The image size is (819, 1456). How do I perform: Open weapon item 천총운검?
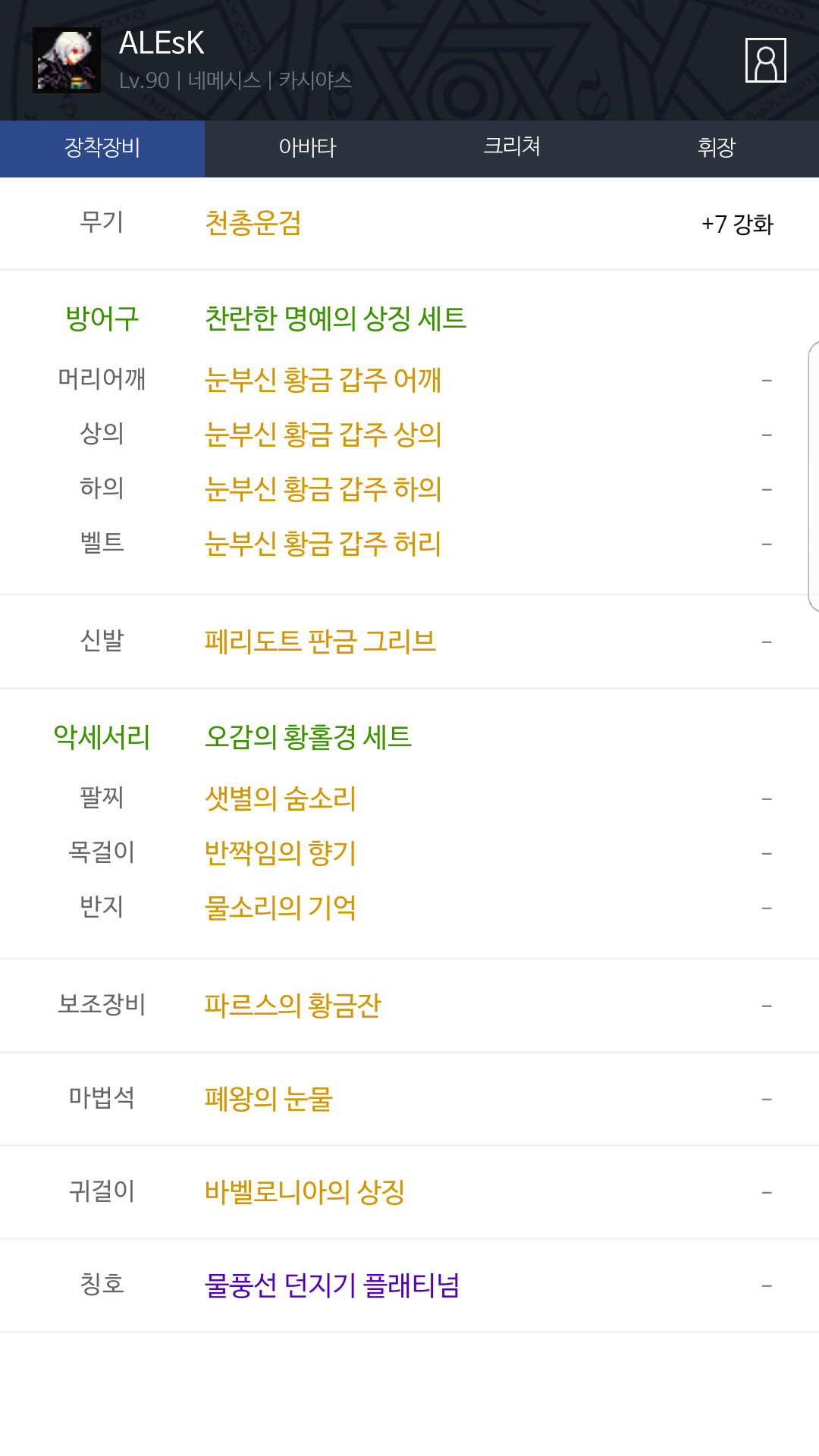click(x=253, y=224)
